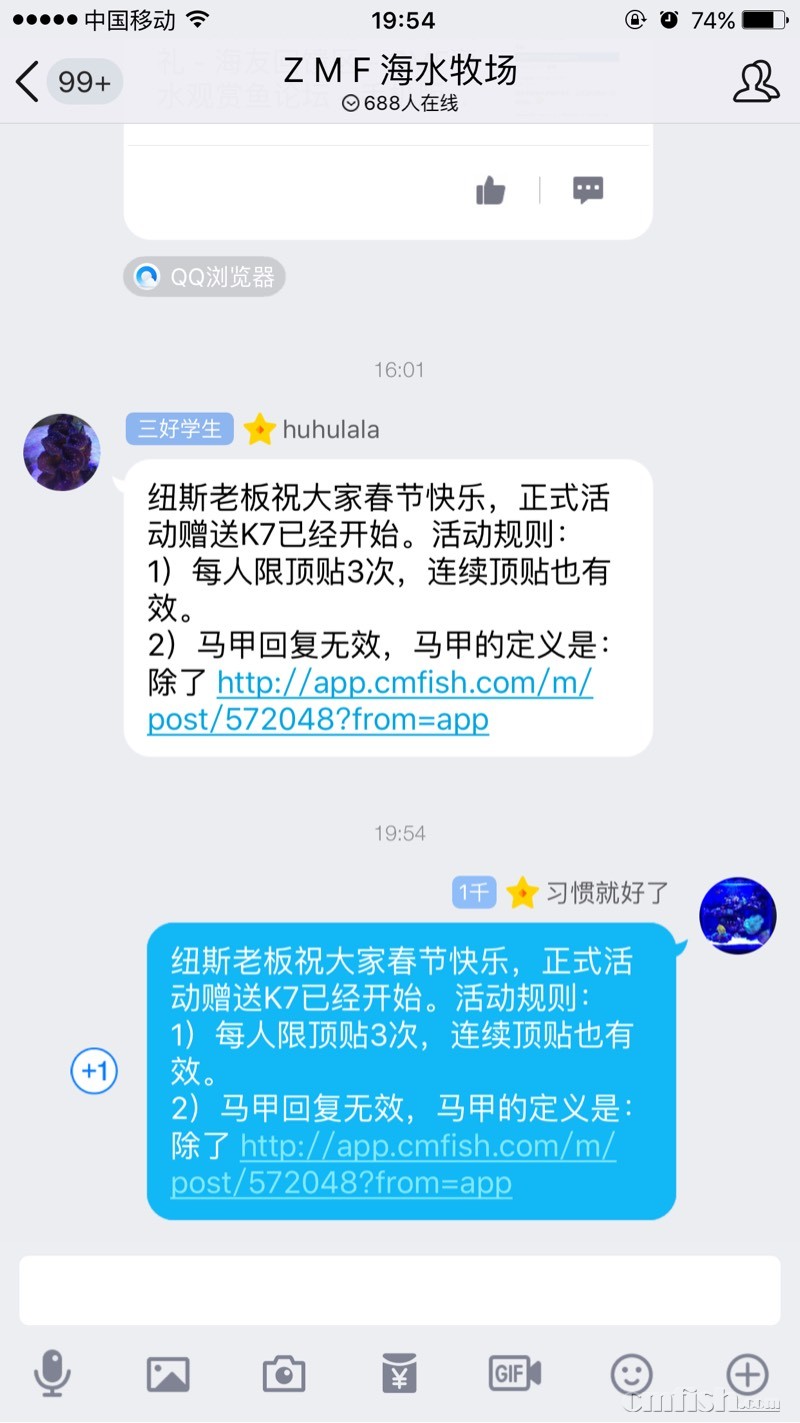Screen dimensions: 800x1423
Task: Open the GIF video recorder
Action: (x=514, y=1374)
